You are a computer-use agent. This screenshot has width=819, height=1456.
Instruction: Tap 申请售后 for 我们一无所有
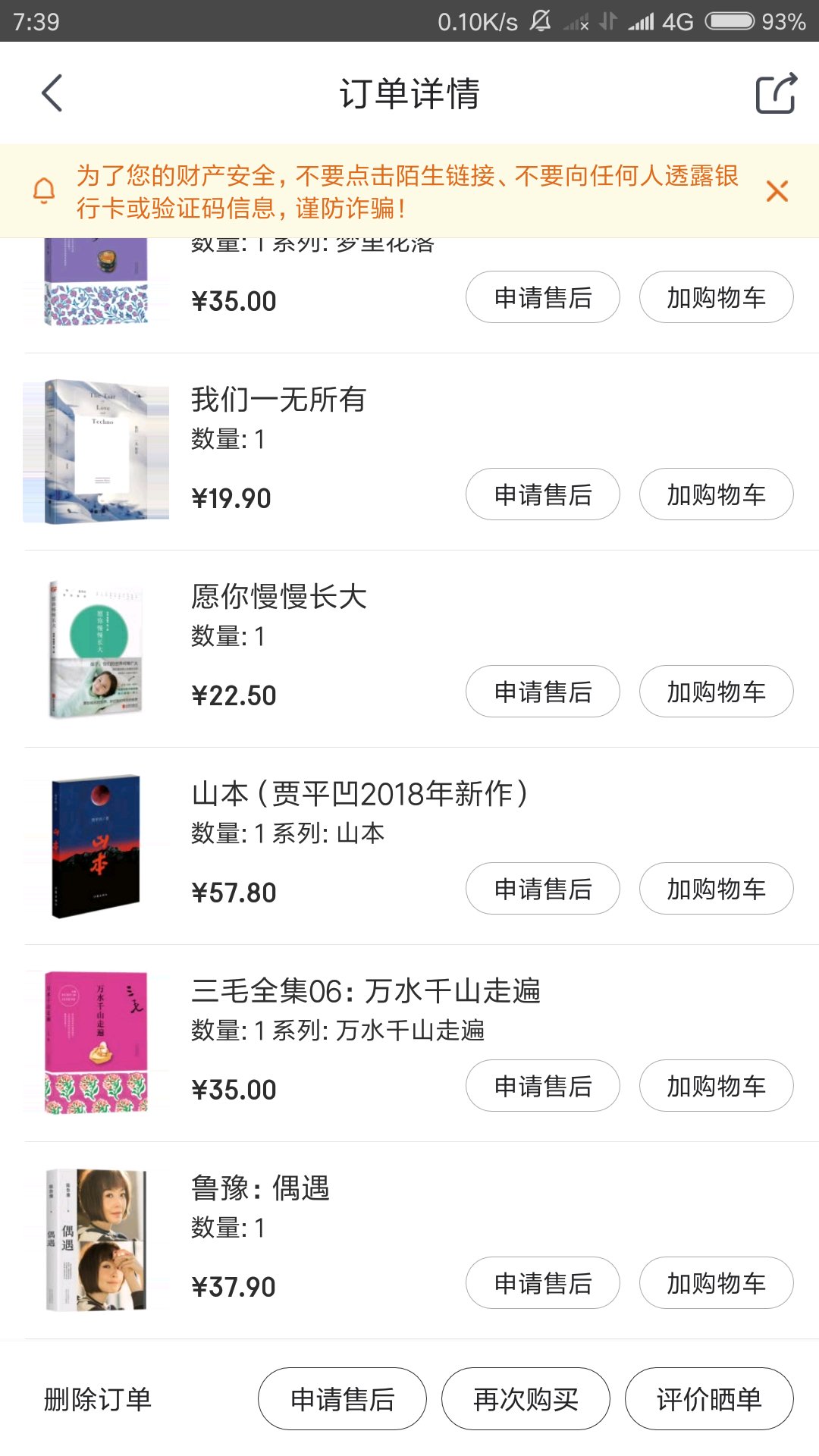click(x=542, y=494)
